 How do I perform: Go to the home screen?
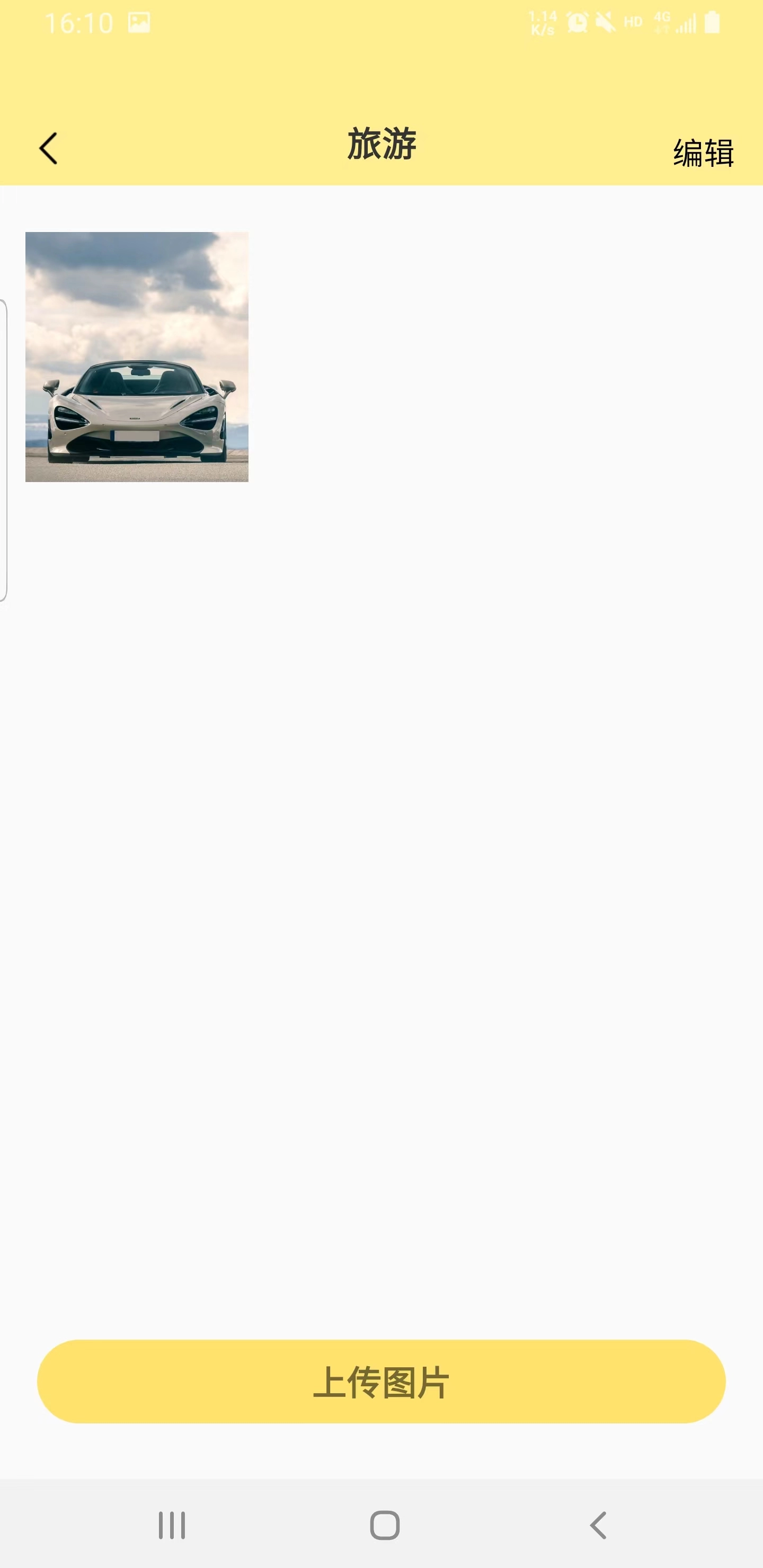click(385, 1525)
